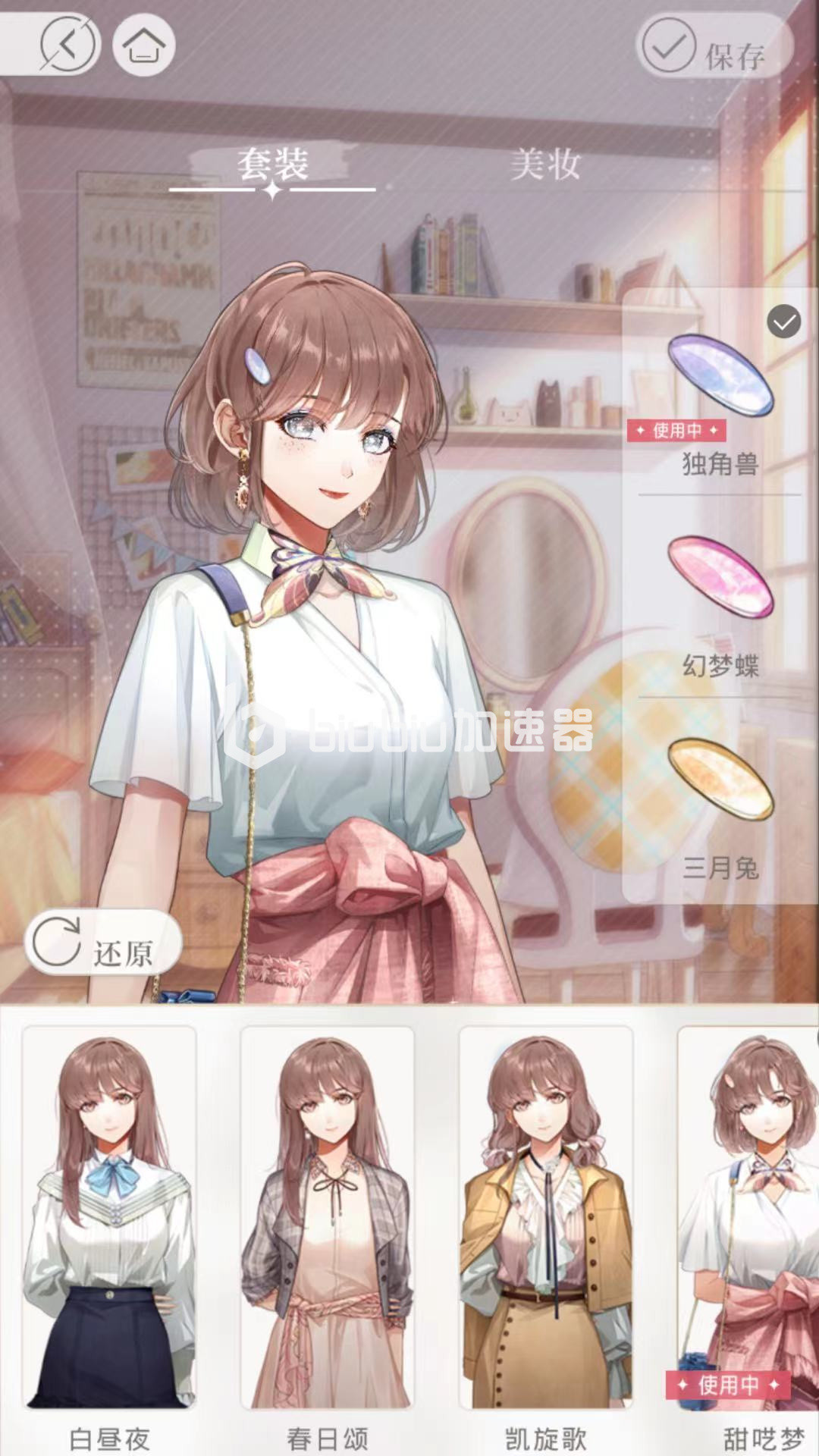Screen dimensions: 819x1456
Task: Try on the 白昼夜 outfit
Action: pyautogui.click(x=109, y=1221)
